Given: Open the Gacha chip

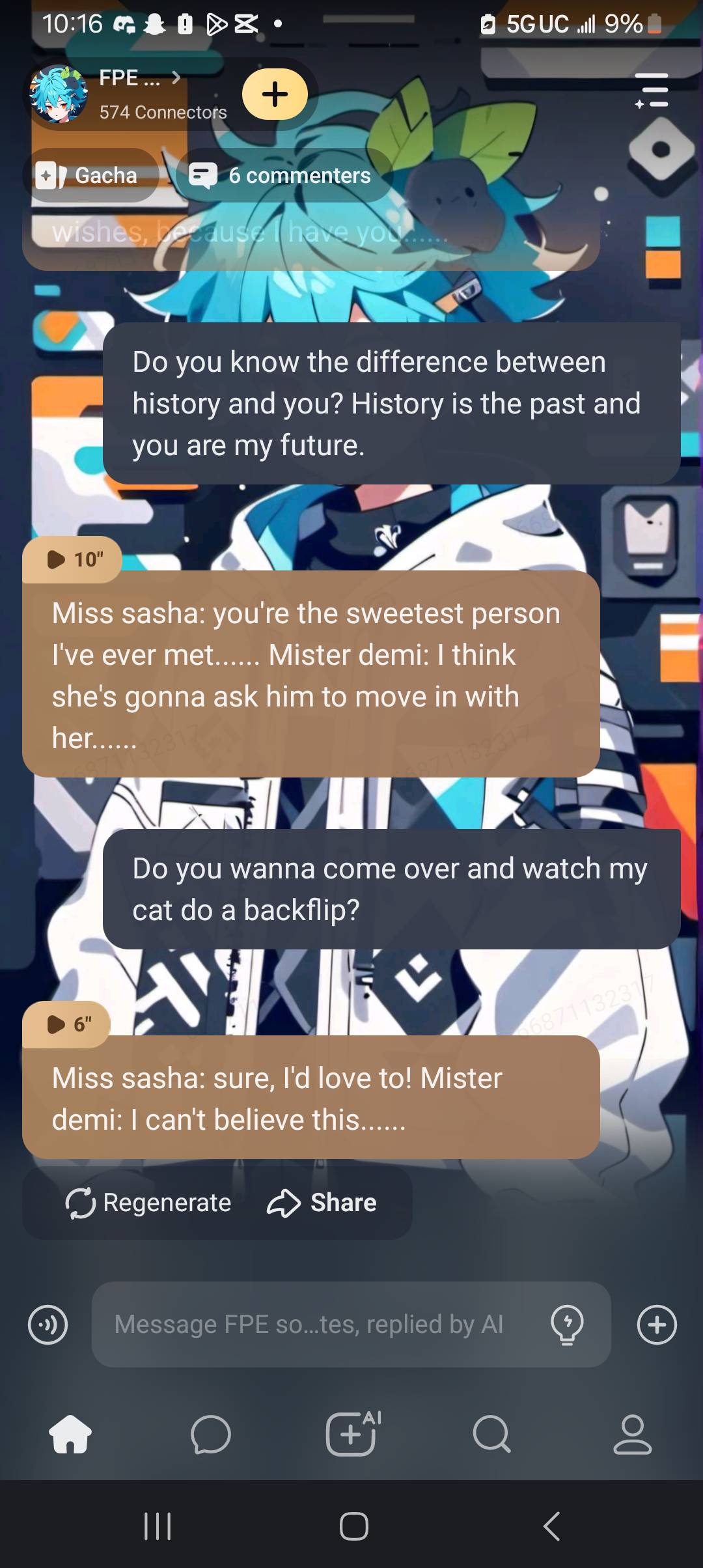Looking at the screenshot, I should tap(90, 175).
